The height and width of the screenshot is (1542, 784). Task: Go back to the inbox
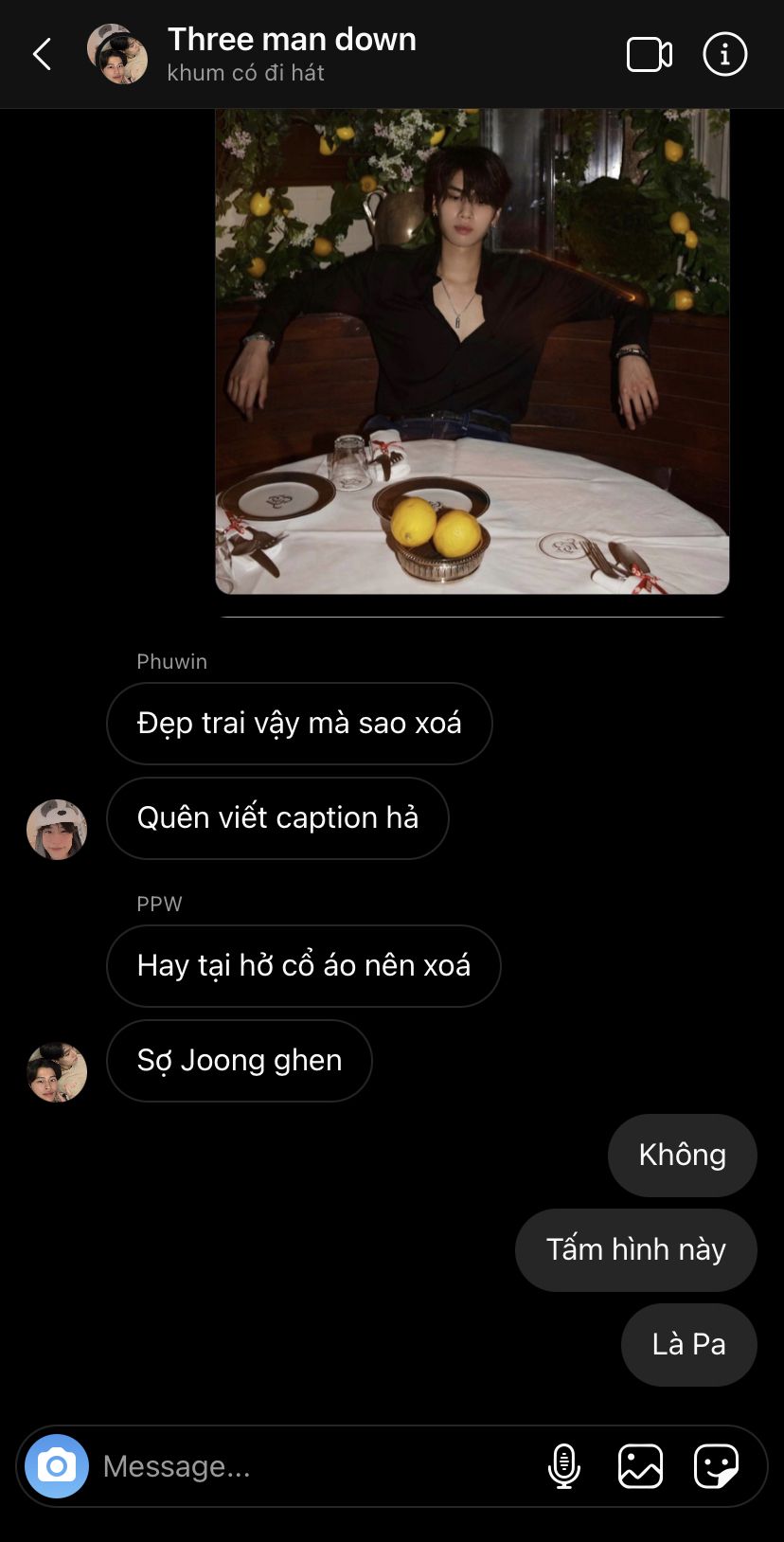click(43, 55)
